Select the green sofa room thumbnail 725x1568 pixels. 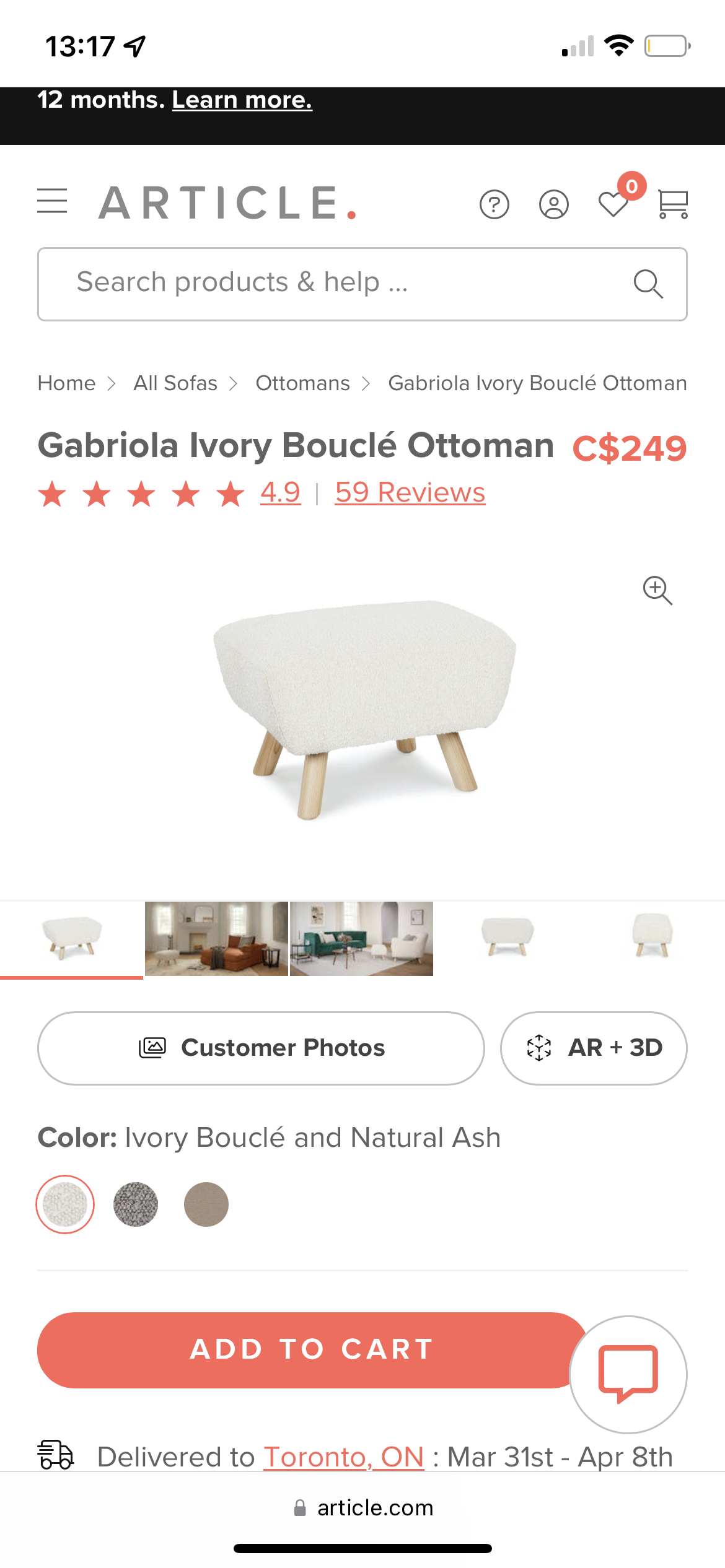pyautogui.click(x=361, y=939)
